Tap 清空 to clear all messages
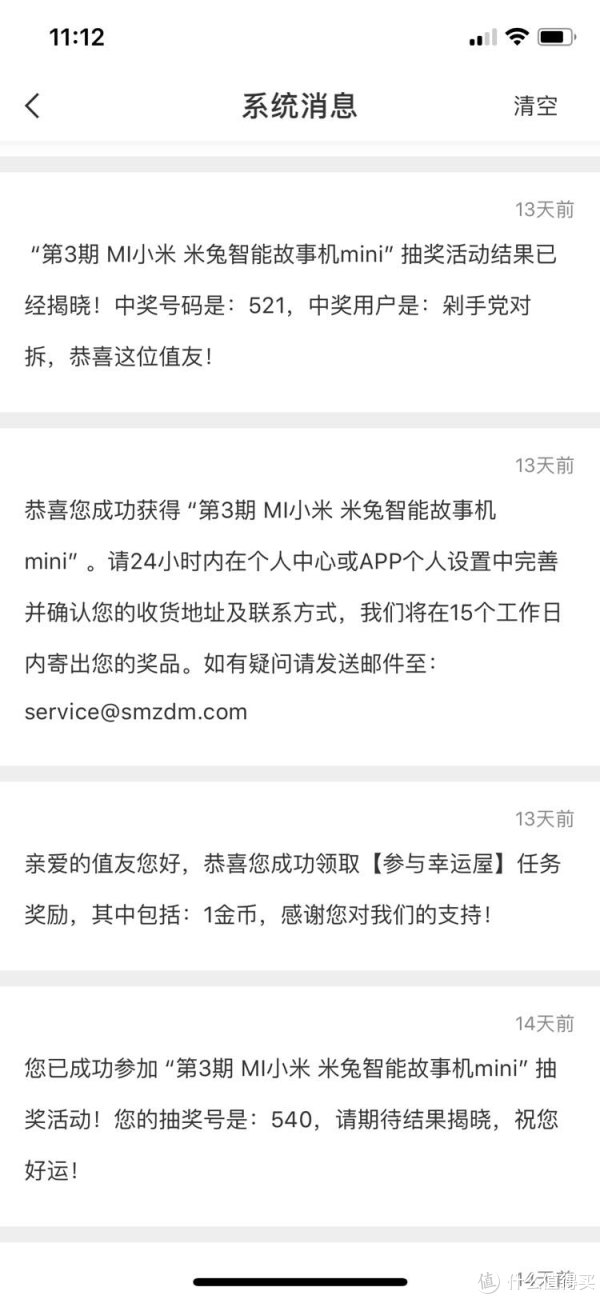600x1299 pixels. [536, 106]
